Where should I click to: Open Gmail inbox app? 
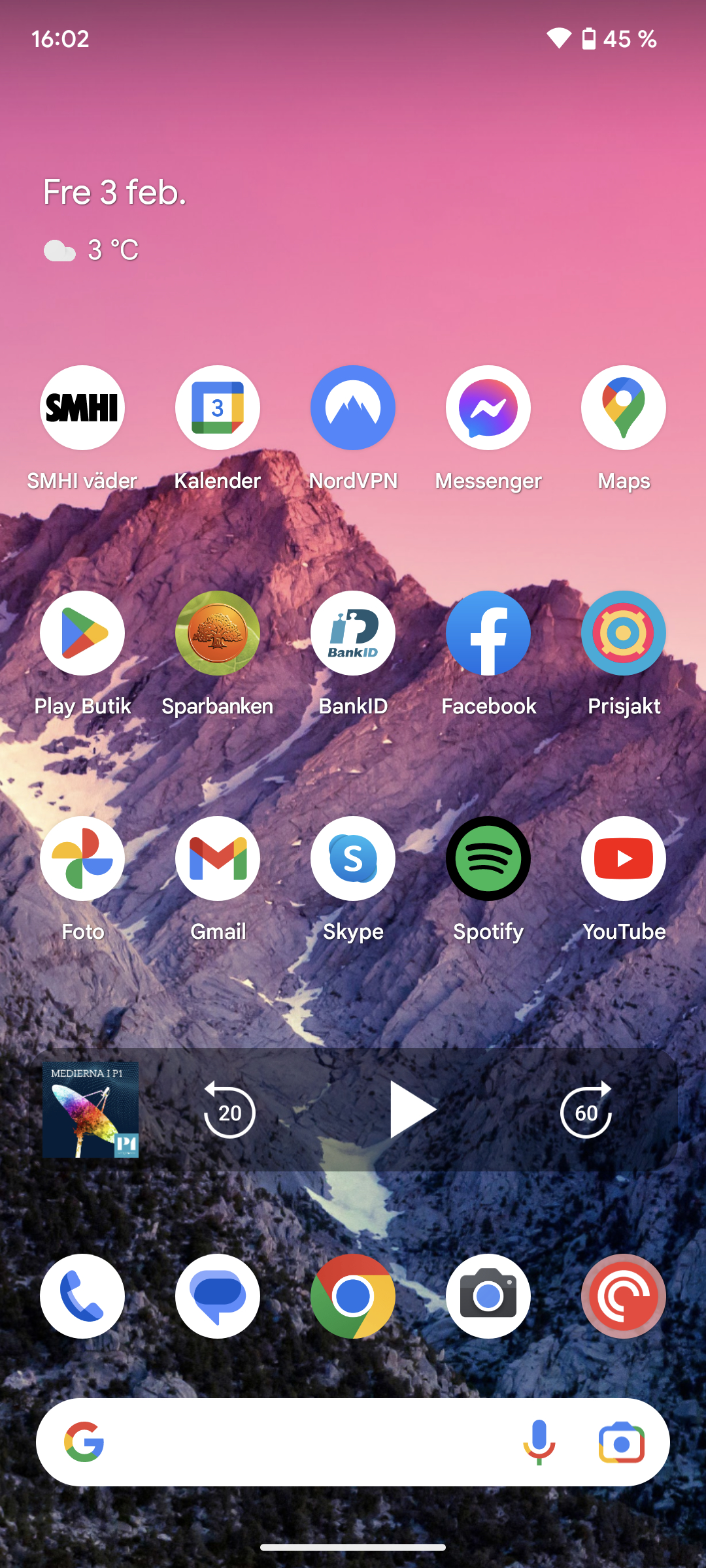[x=218, y=858]
